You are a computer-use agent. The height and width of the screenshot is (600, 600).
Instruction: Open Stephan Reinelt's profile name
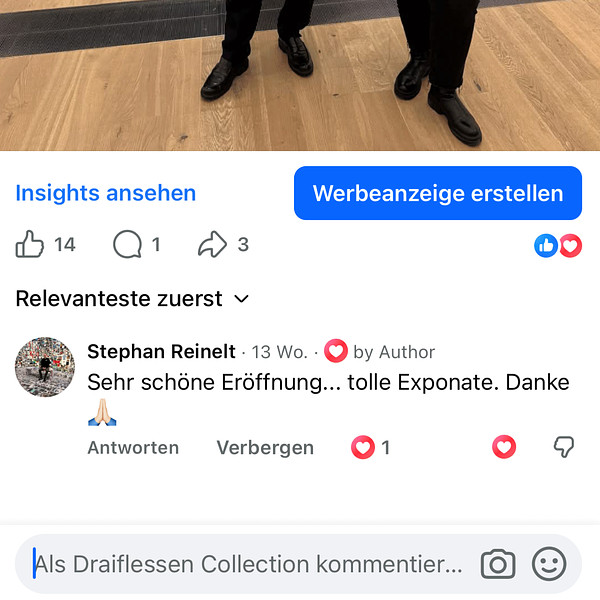(161, 352)
